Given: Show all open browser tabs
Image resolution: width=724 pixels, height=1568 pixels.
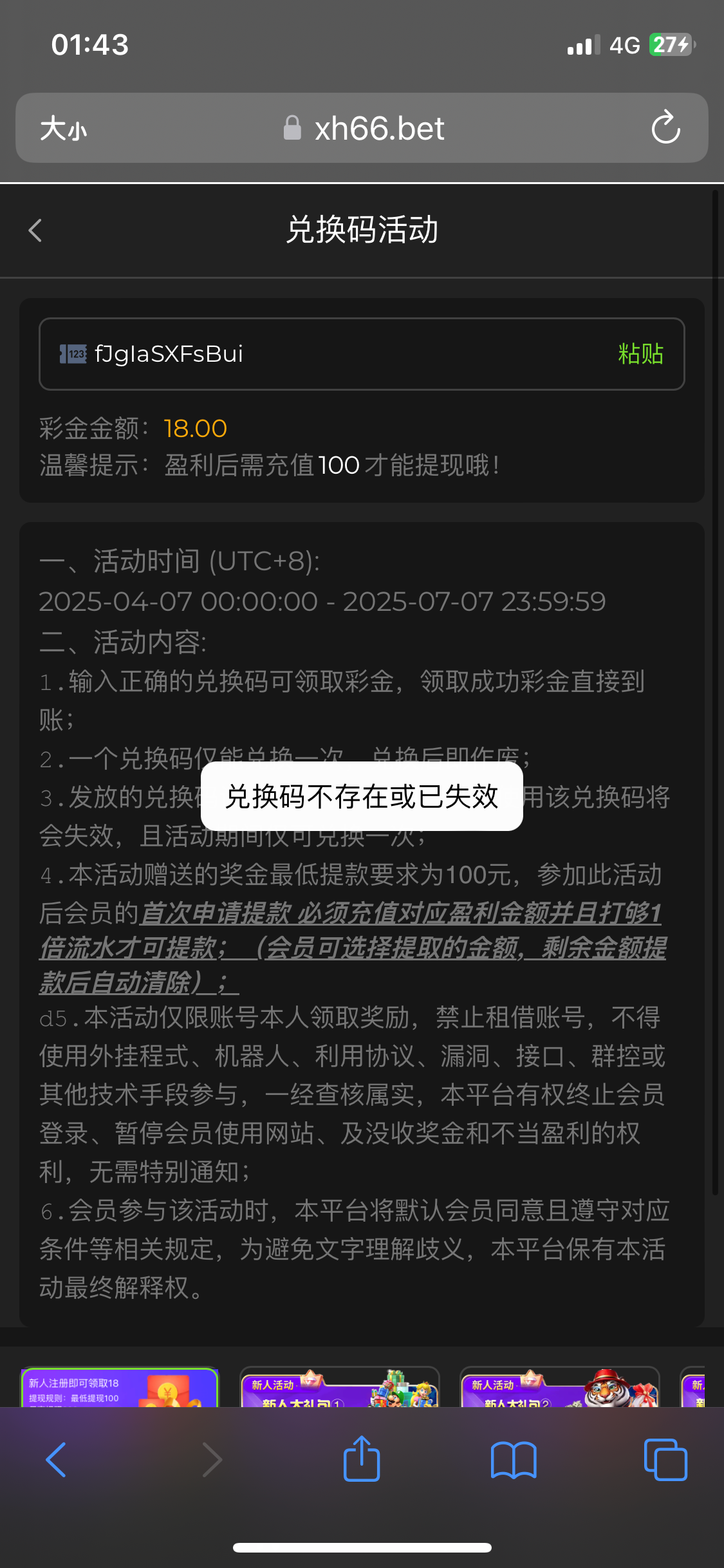Looking at the screenshot, I should click(665, 1460).
